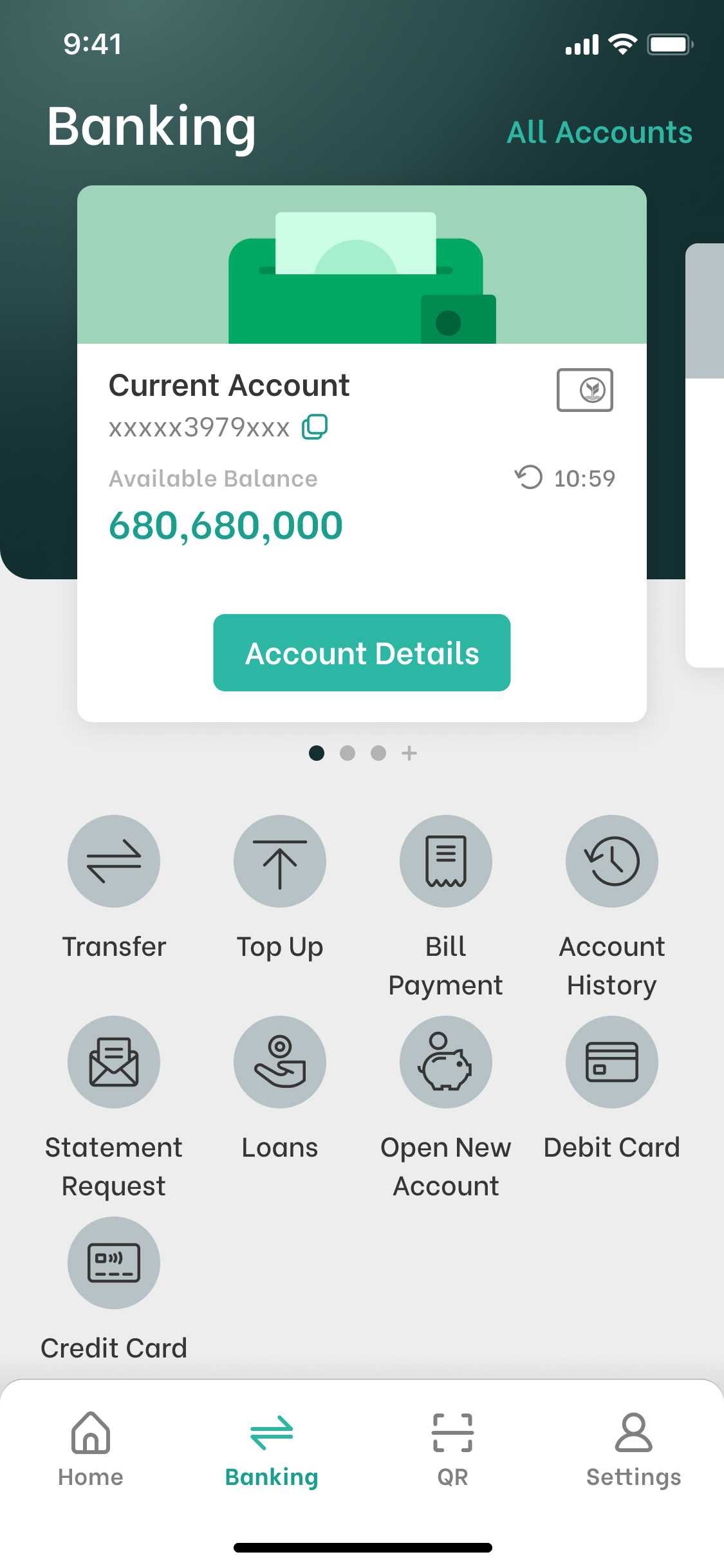Open Statement Request
The height and width of the screenshot is (1568, 724).
point(114,1062)
